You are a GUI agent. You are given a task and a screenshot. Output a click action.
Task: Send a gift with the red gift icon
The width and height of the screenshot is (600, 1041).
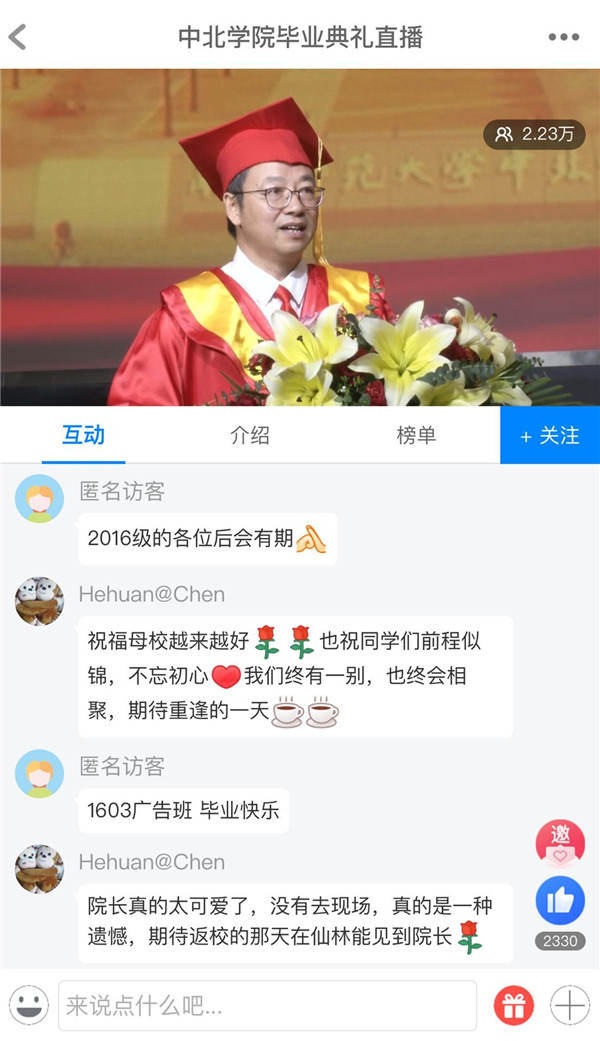point(514,1005)
